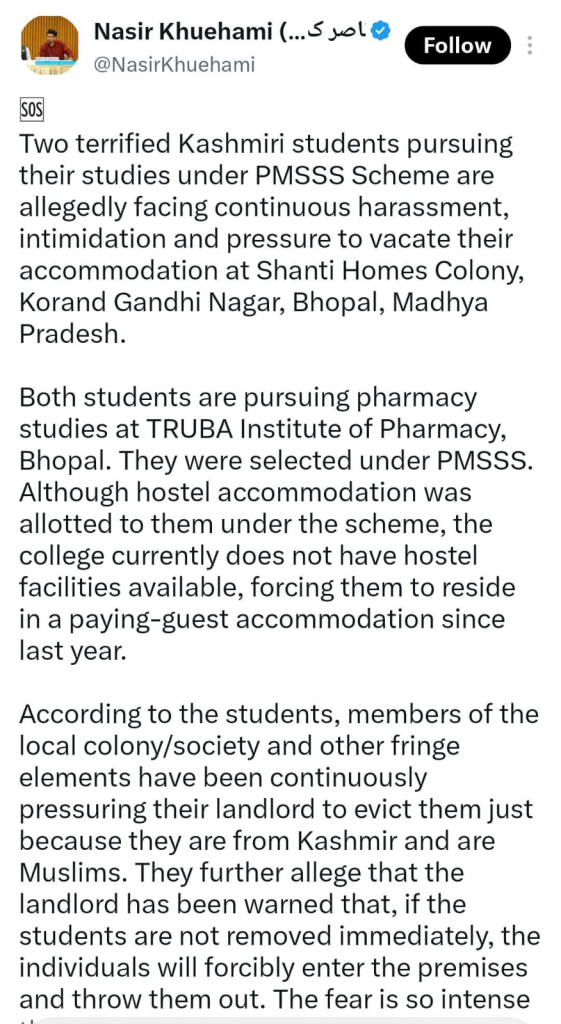Open the post's three-dot overflow menu
561x1024 pixels.
tap(530, 45)
